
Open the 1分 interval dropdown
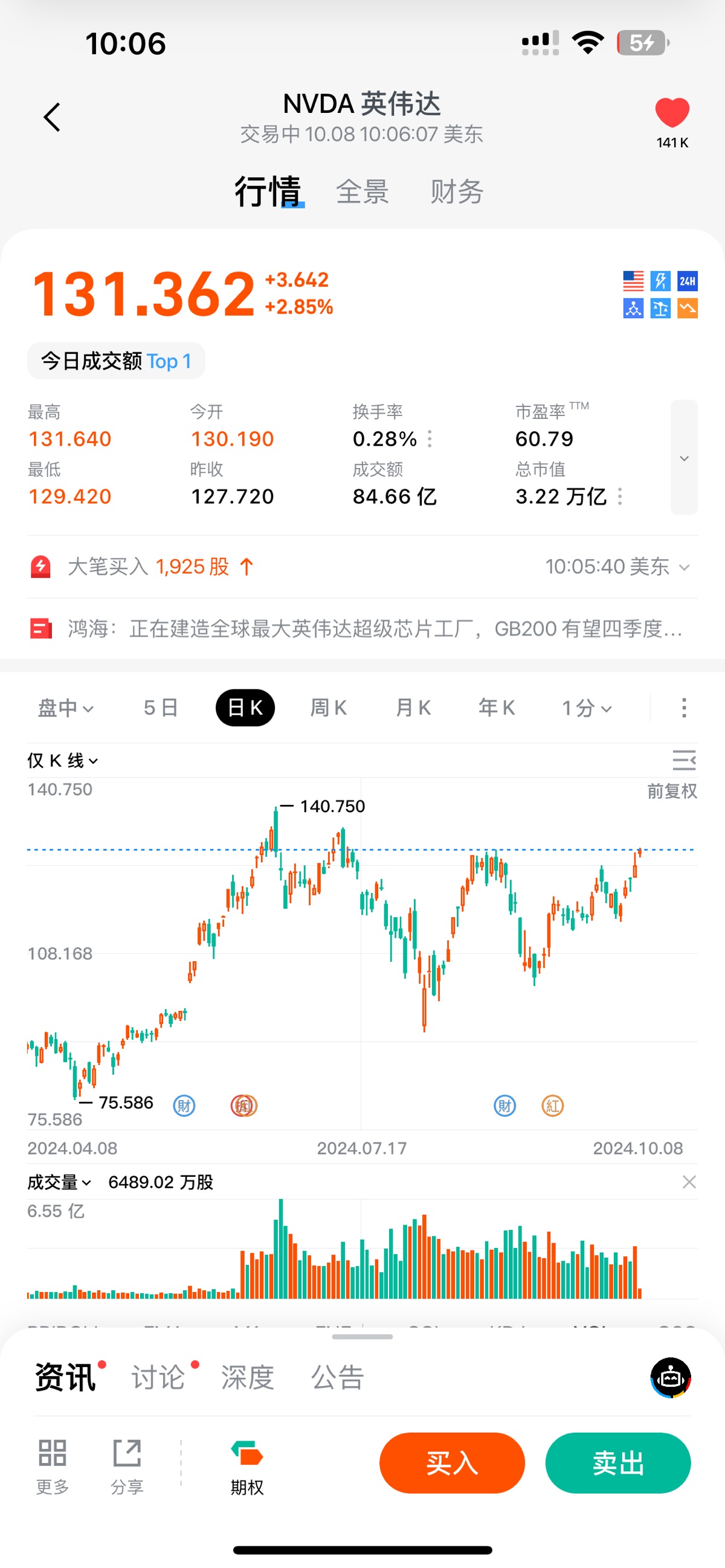[586, 708]
